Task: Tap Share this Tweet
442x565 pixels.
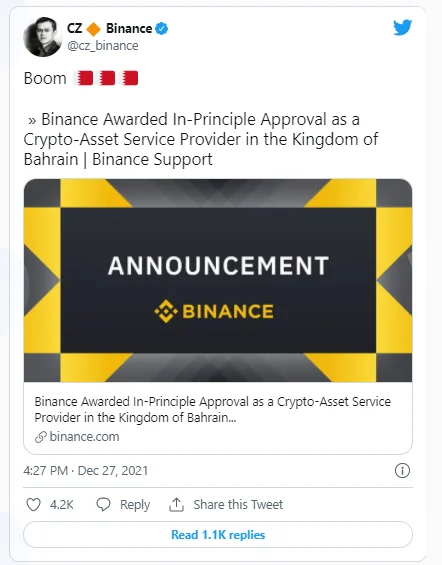Action: pos(226,504)
